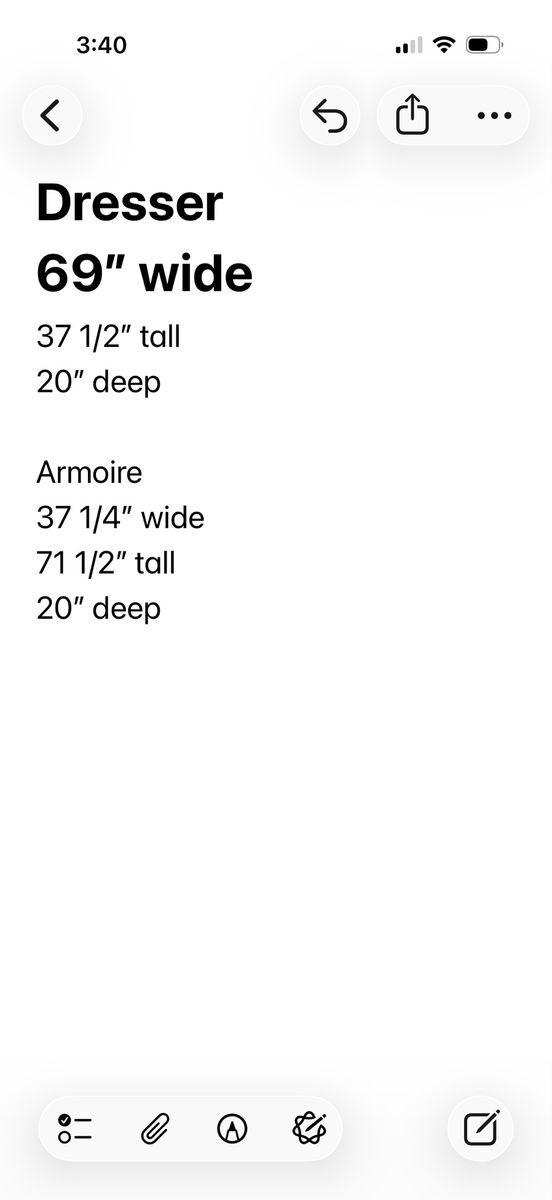Open the writing tools icon
Image resolution: width=552 pixels, height=1200 pixels.
[310, 1129]
